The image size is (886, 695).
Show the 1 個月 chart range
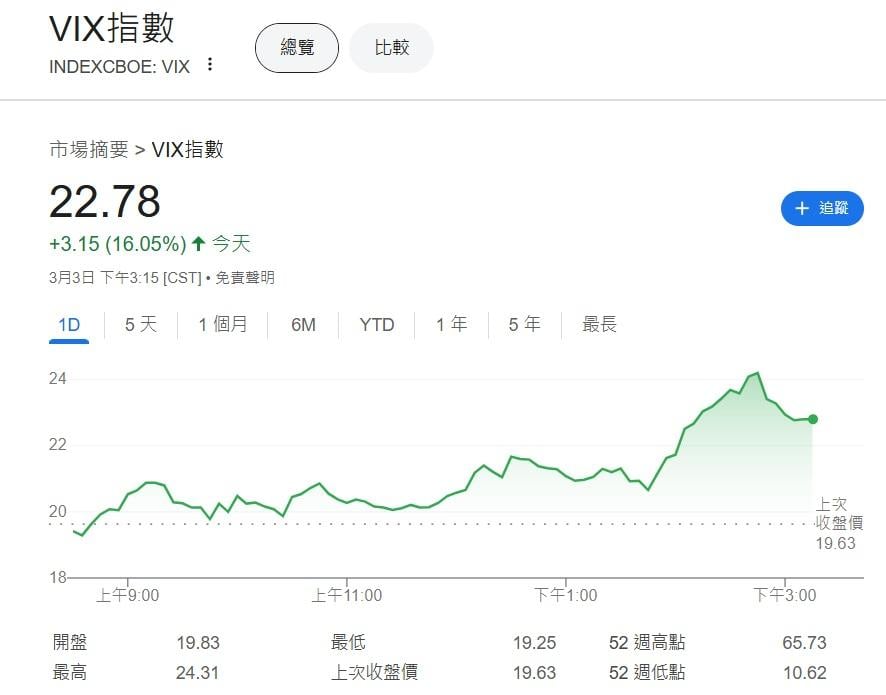[x=222, y=324]
